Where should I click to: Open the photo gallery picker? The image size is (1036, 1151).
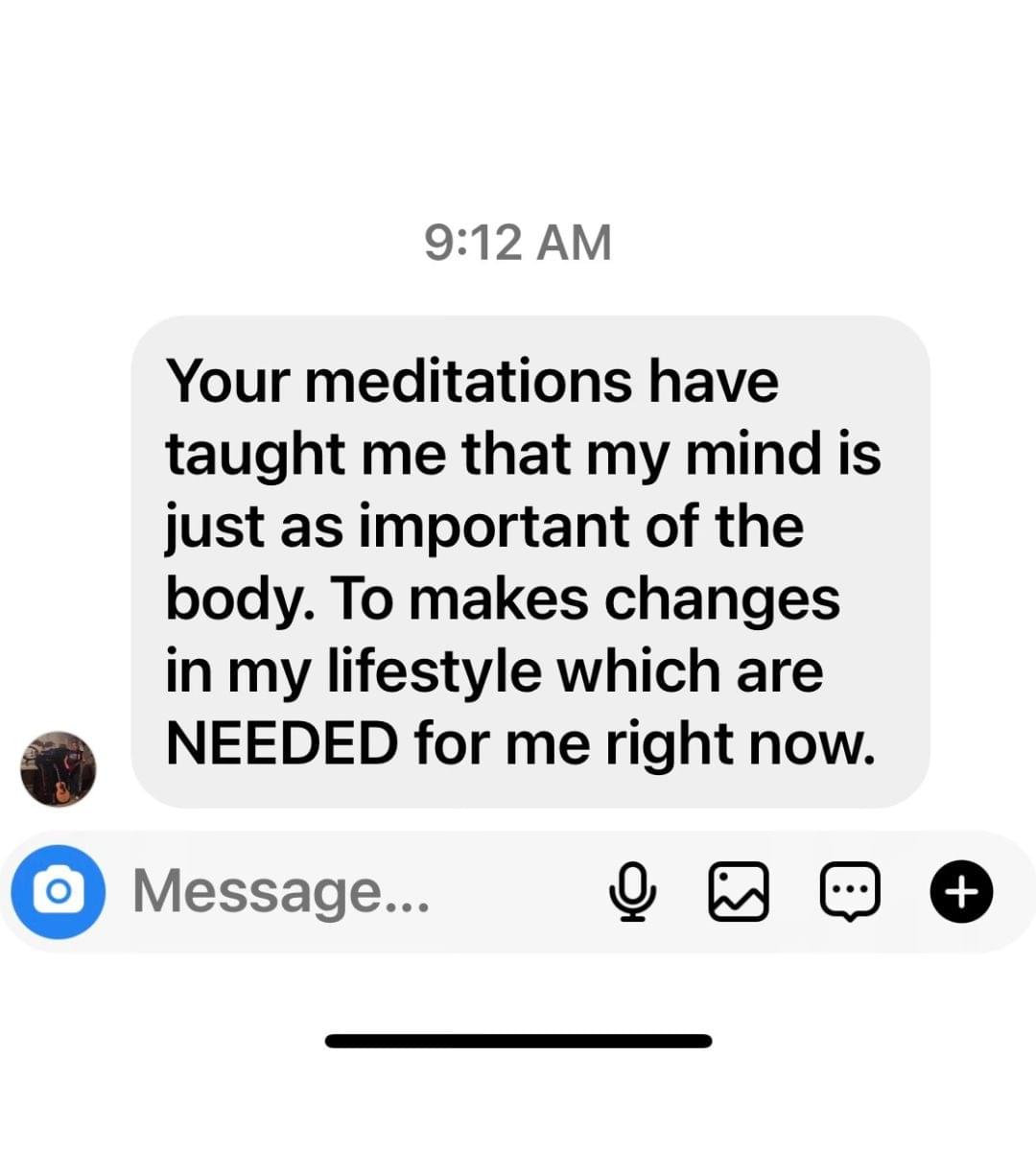738,891
